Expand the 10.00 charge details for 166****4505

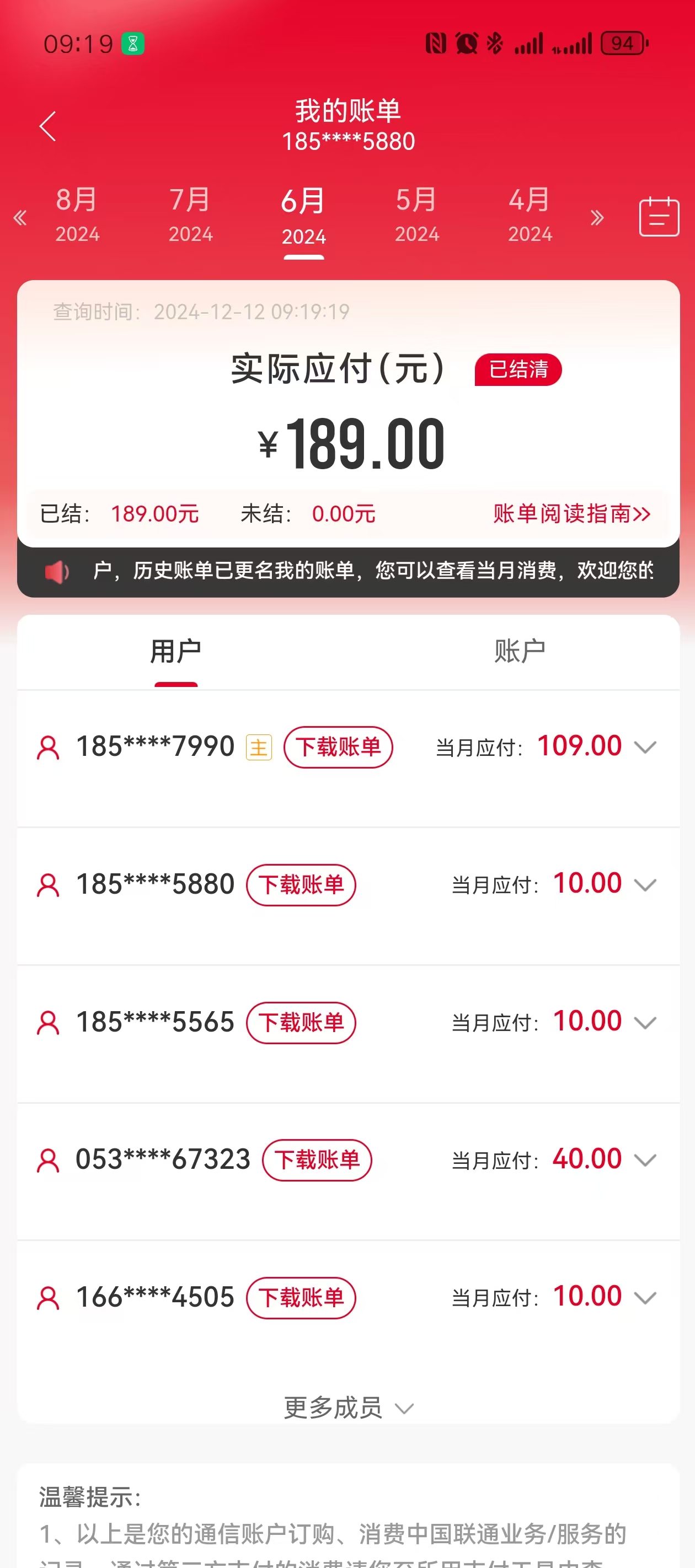coord(644,1297)
